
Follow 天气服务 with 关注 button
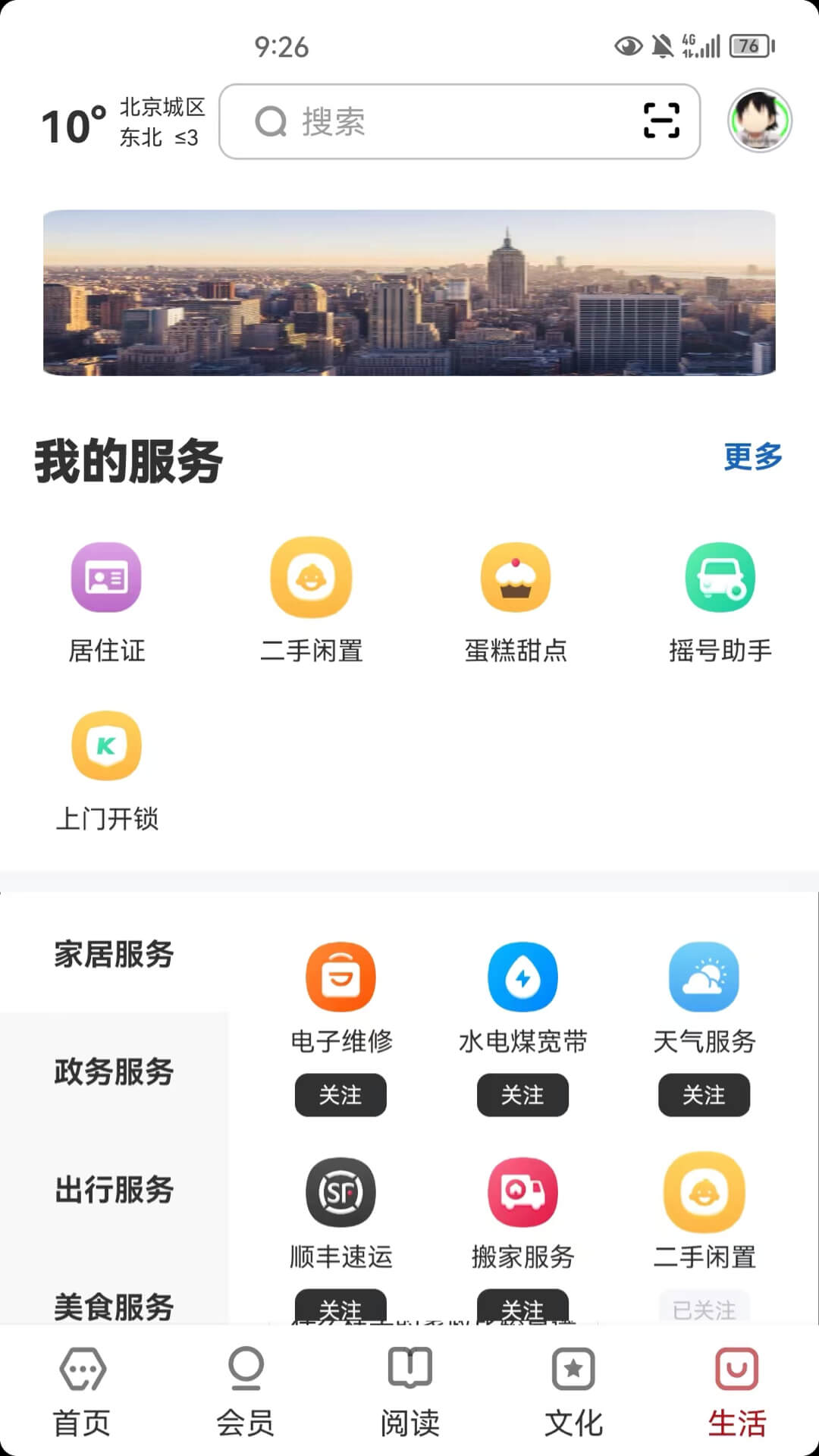point(704,1095)
